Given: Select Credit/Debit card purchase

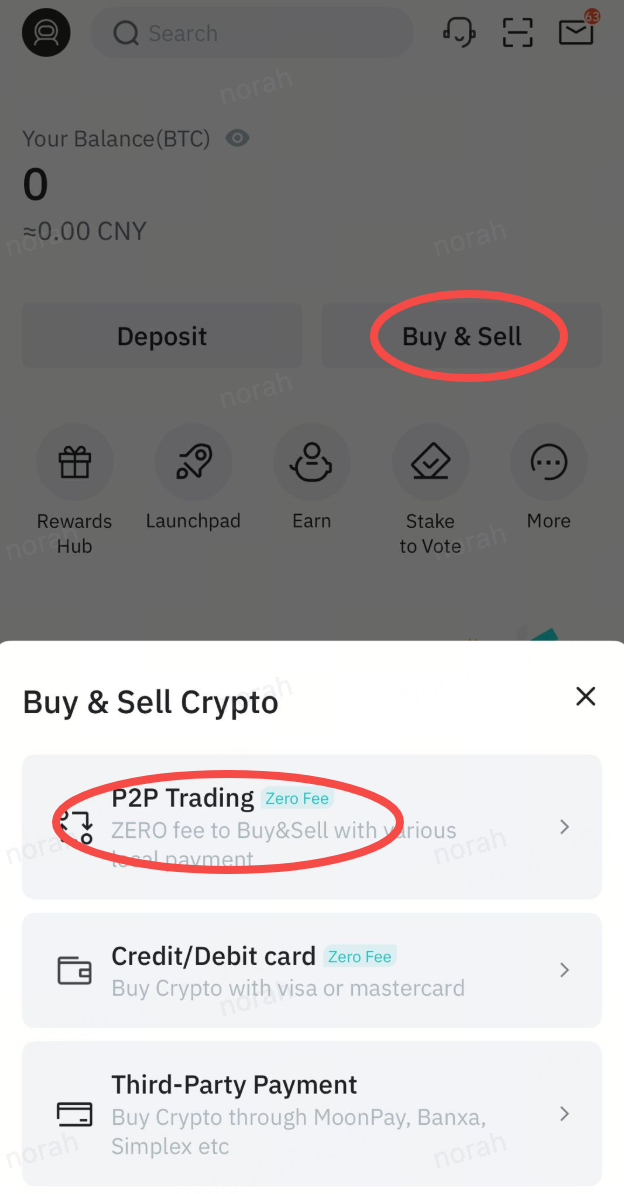Looking at the screenshot, I should click(x=311, y=970).
